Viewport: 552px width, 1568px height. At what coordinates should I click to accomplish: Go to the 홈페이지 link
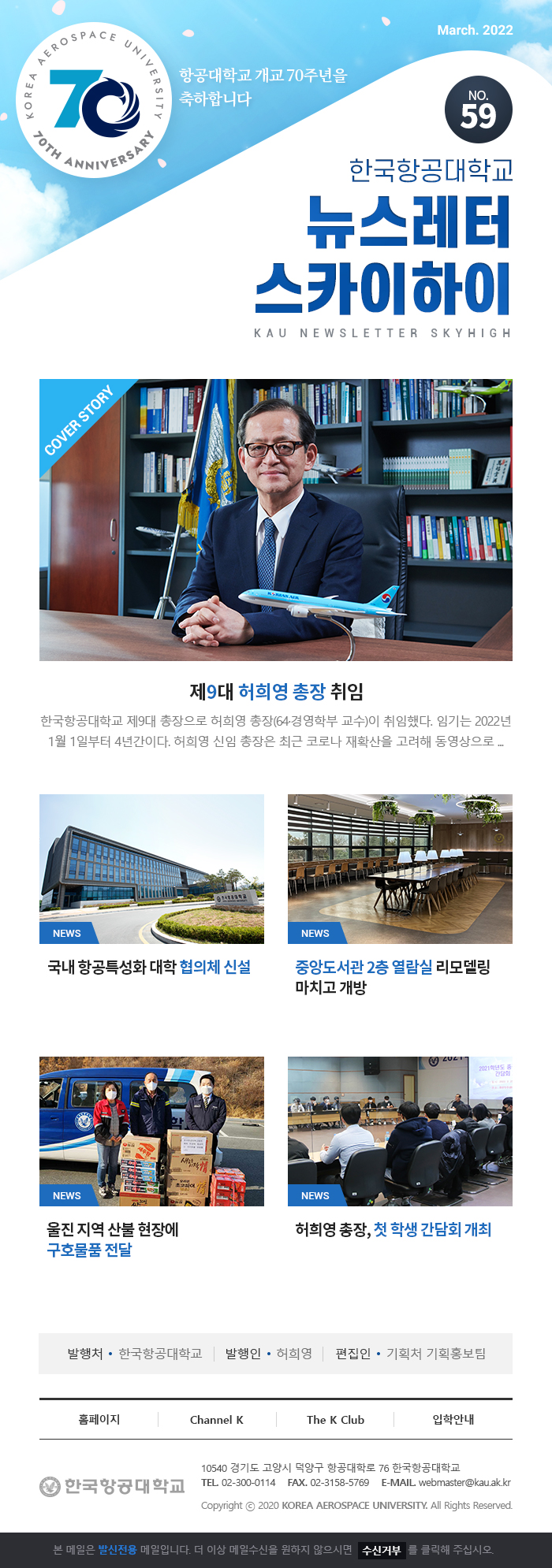point(99,1419)
